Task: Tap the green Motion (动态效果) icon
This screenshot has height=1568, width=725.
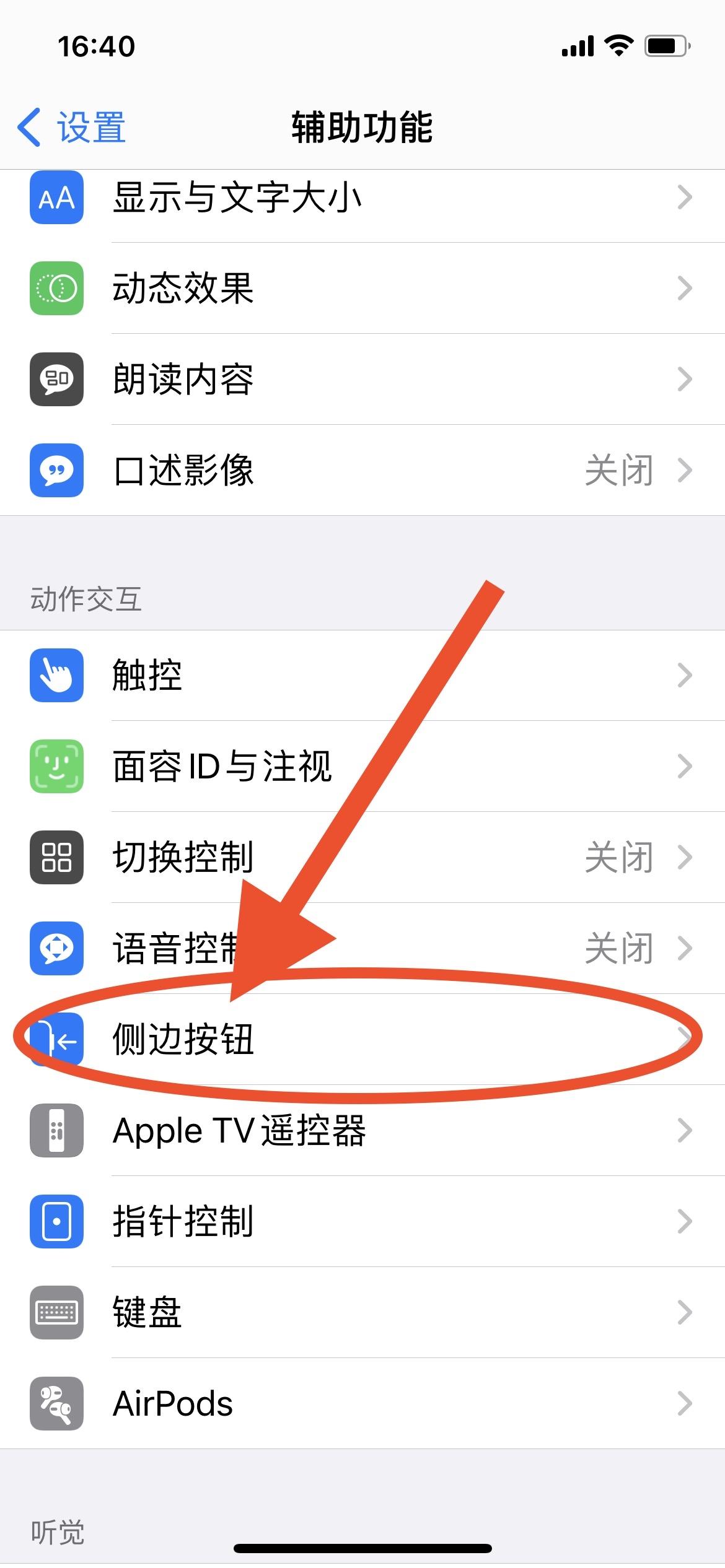Action: (56, 288)
